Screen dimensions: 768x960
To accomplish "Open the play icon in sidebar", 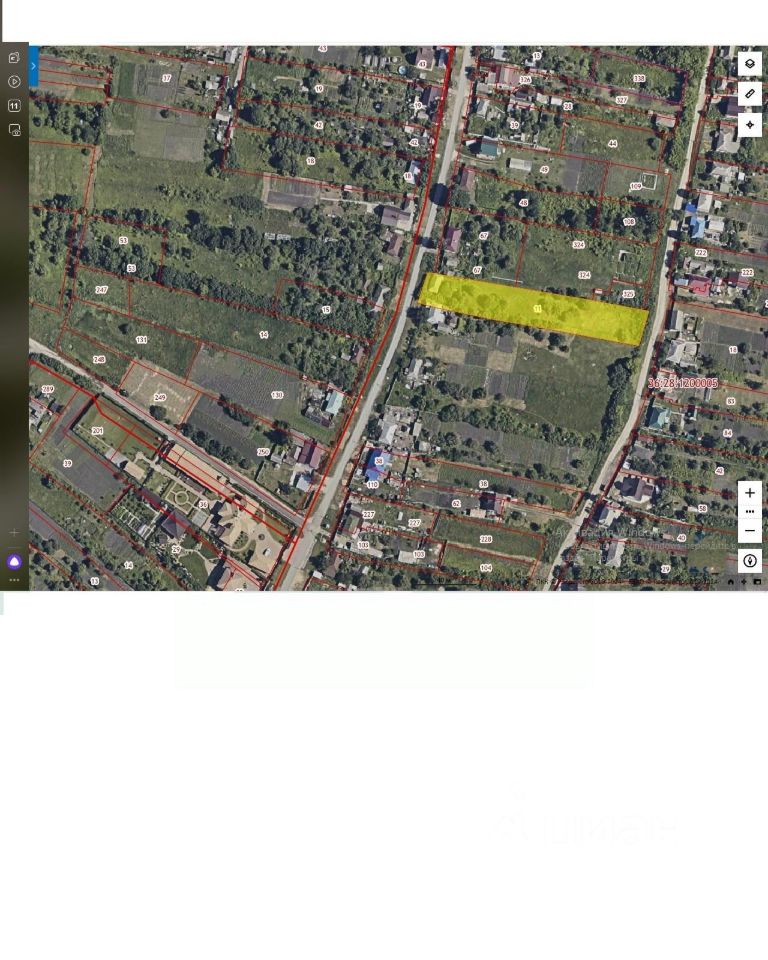I will [14, 82].
